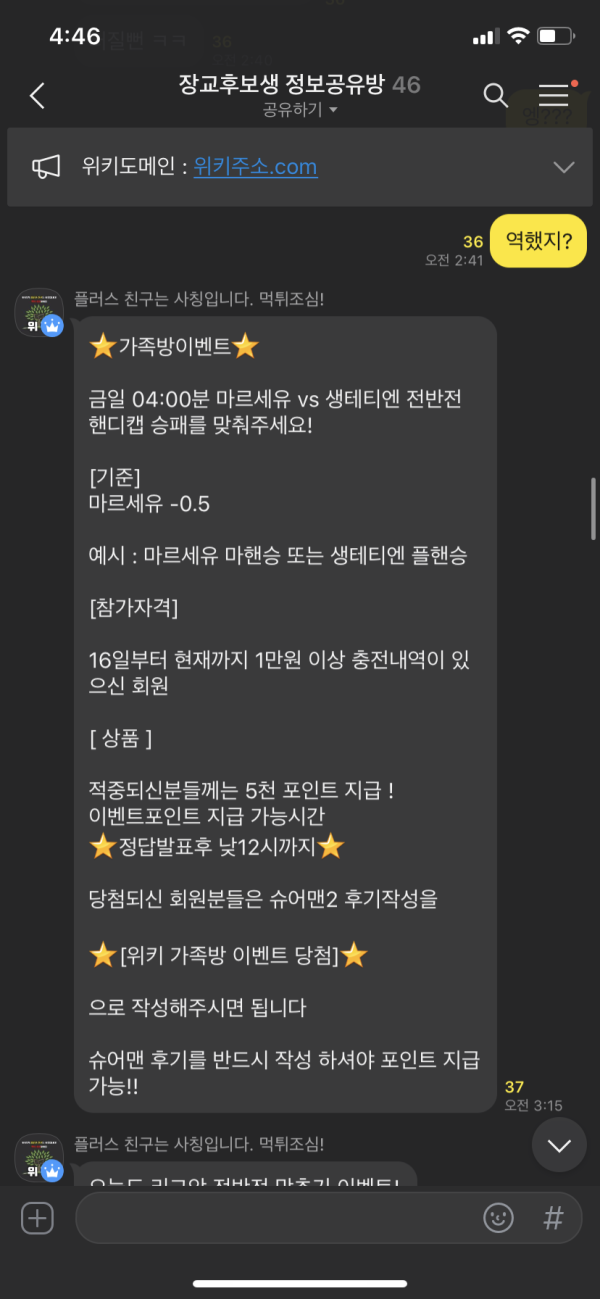The image size is (600, 1299).
Task: Open the emoticon picker
Action: pyautogui.click(x=498, y=1218)
